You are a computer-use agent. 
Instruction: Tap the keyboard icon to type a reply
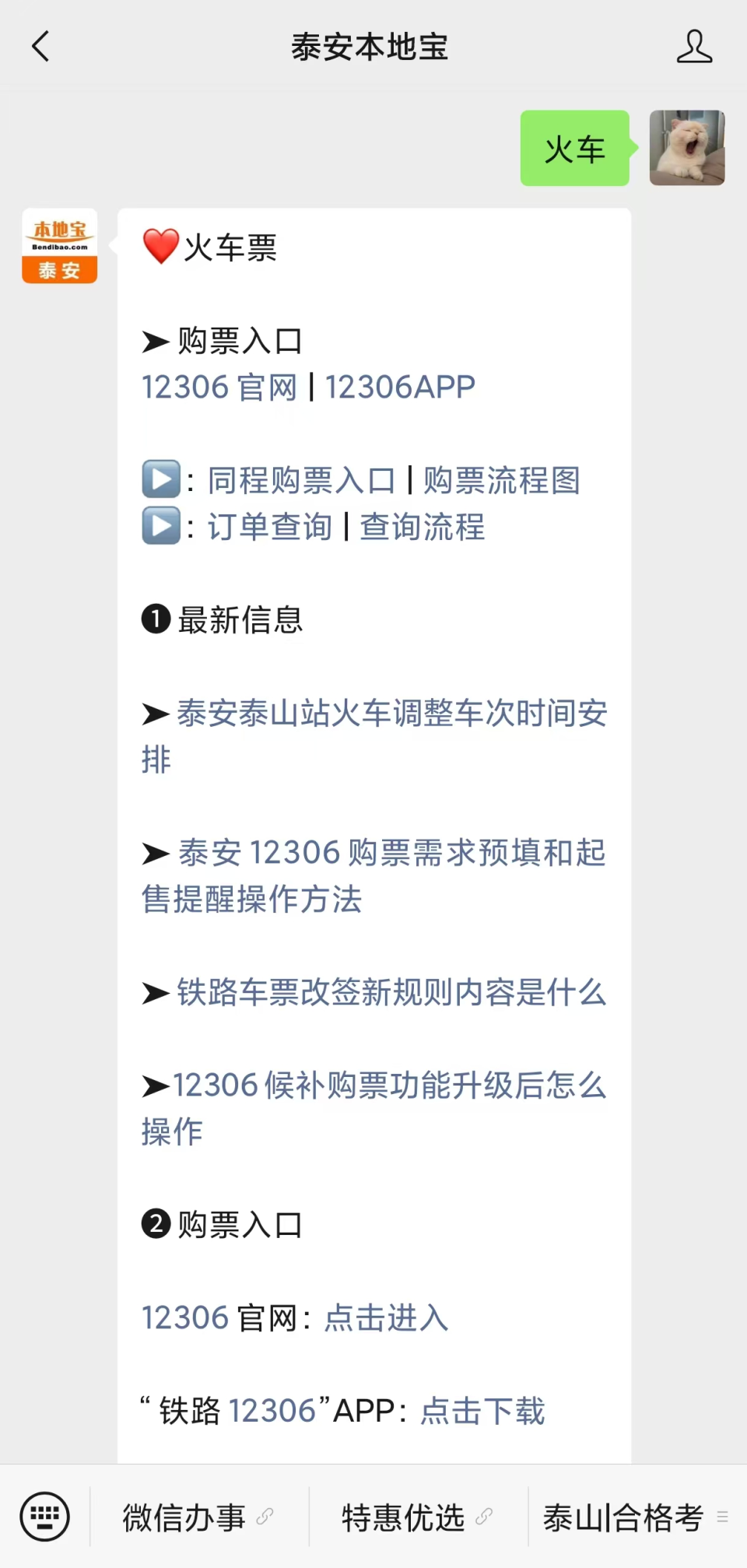point(45,1516)
